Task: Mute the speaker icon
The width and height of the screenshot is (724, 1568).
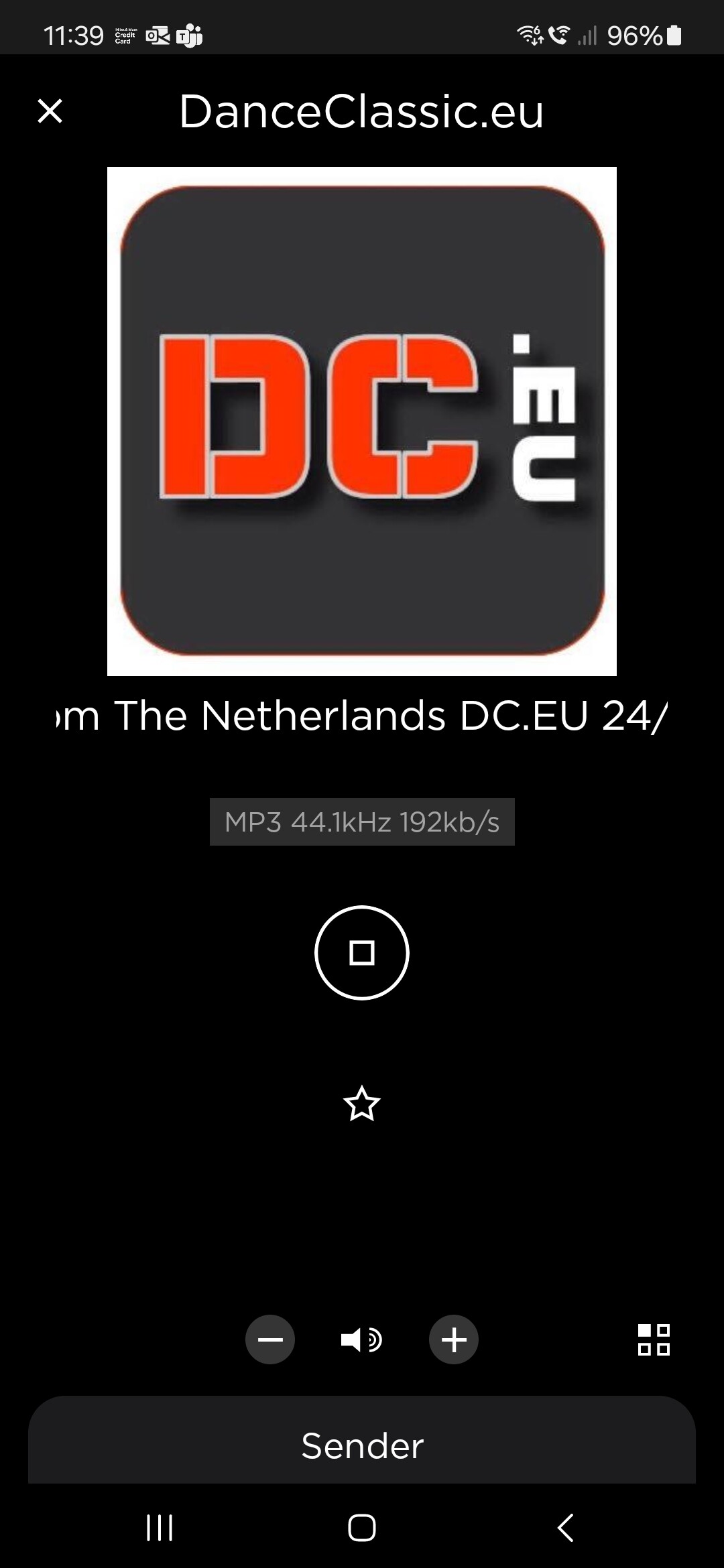Action: coord(361,1340)
